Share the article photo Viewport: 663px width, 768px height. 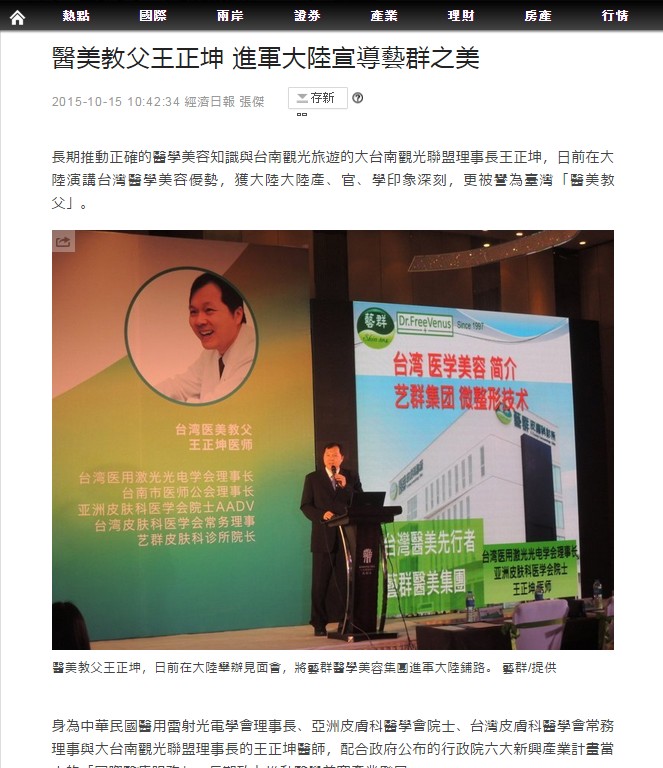[x=64, y=241]
